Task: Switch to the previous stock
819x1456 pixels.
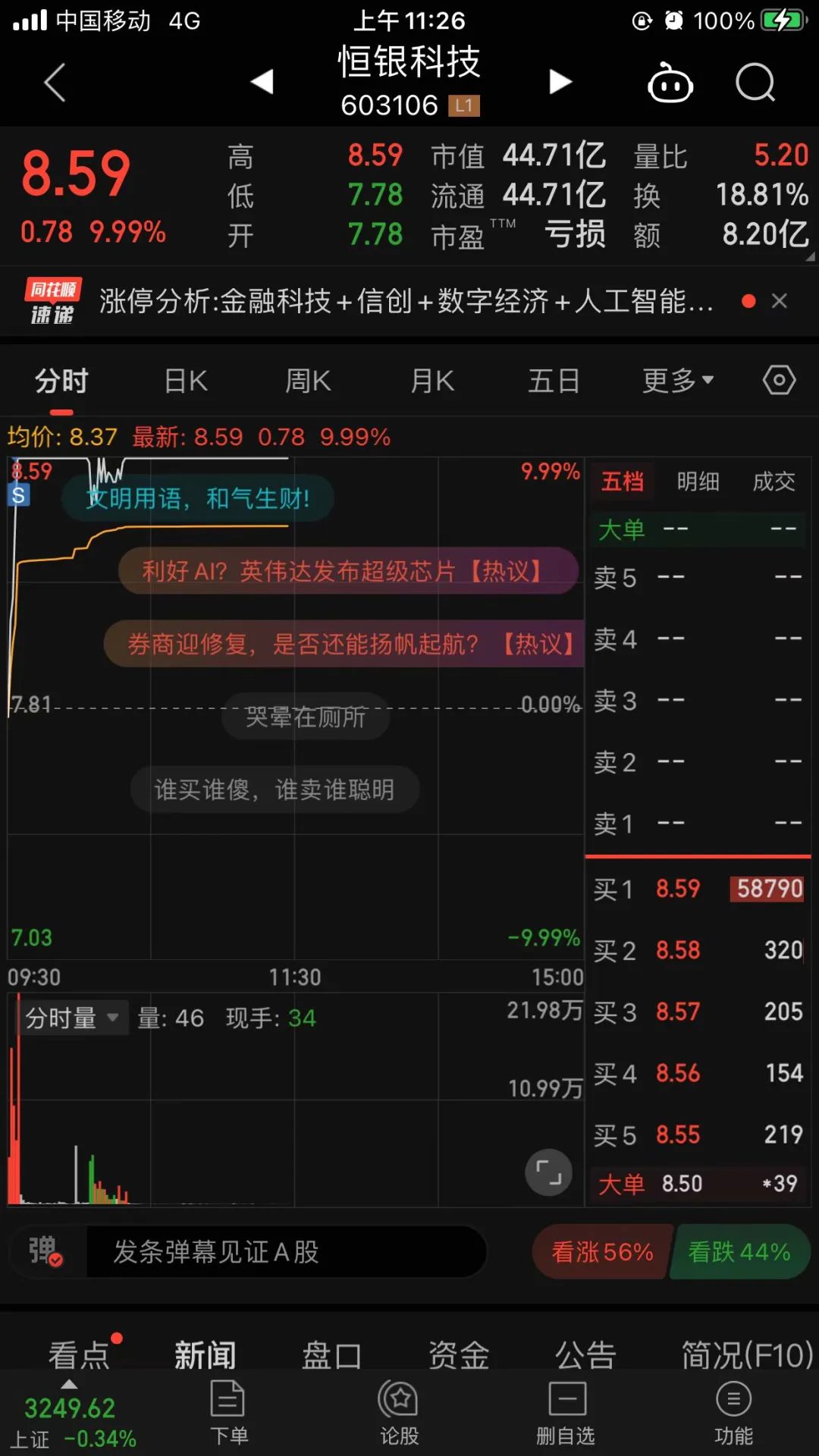Action: point(262,81)
